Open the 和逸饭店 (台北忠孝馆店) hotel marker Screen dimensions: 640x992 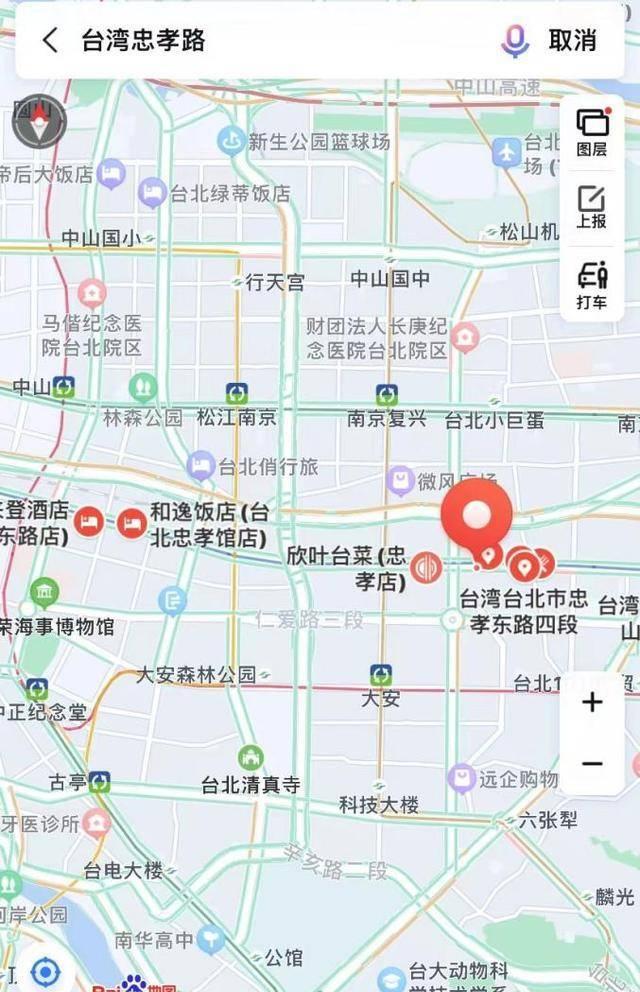pos(131,522)
